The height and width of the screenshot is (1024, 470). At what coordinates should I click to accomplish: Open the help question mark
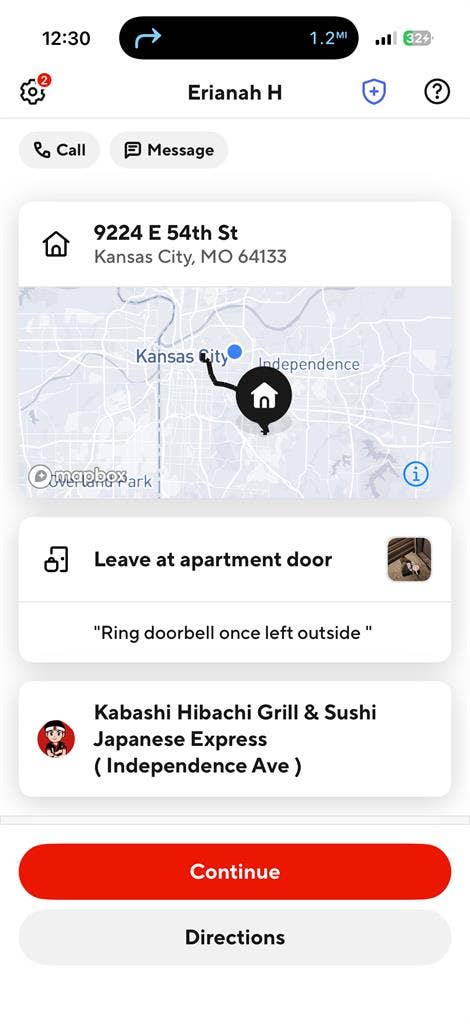(437, 92)
